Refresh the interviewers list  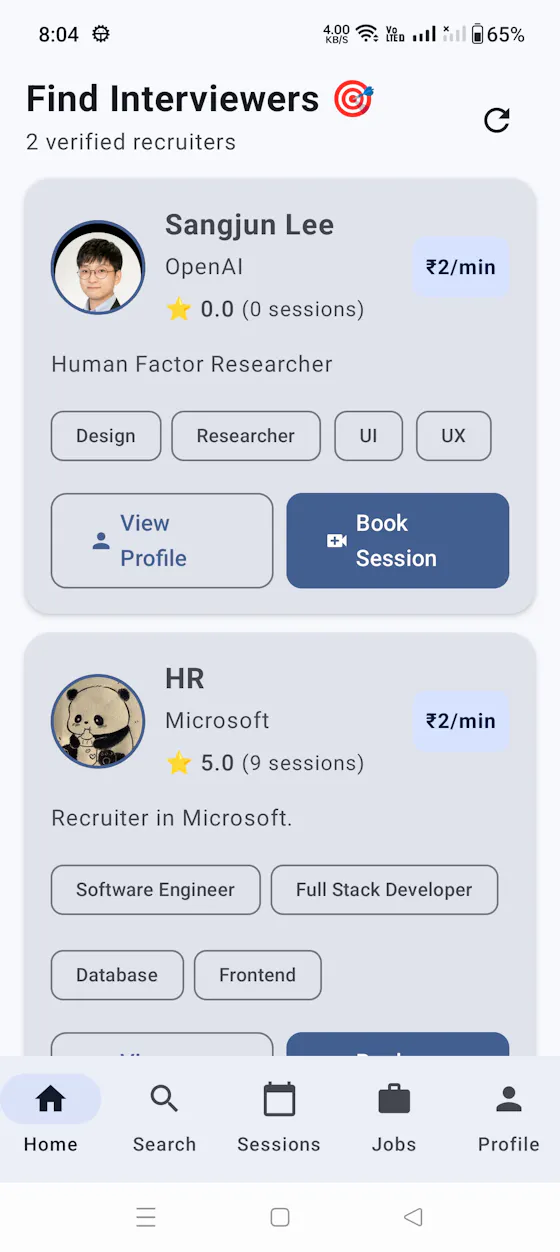[x=497, y=121]
